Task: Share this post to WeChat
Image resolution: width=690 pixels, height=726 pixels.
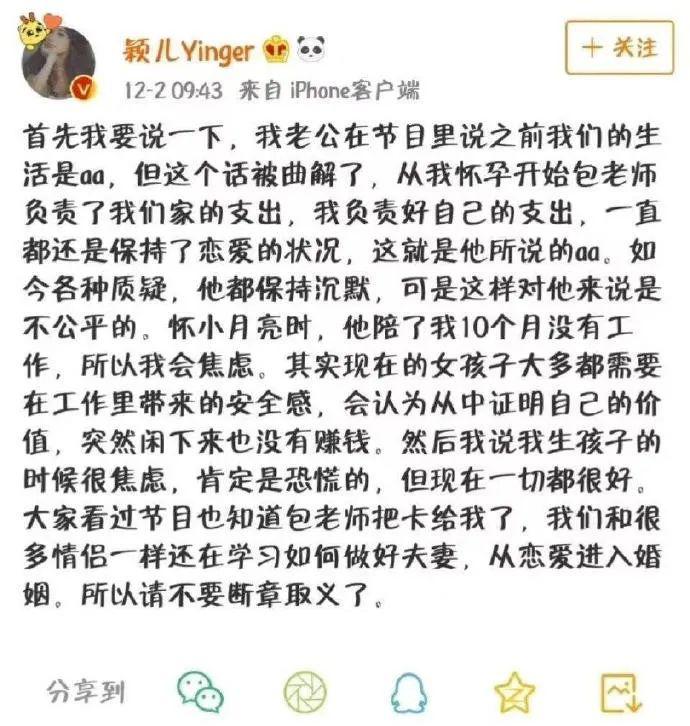Action: pyautogui.click(x=200, y=691)
